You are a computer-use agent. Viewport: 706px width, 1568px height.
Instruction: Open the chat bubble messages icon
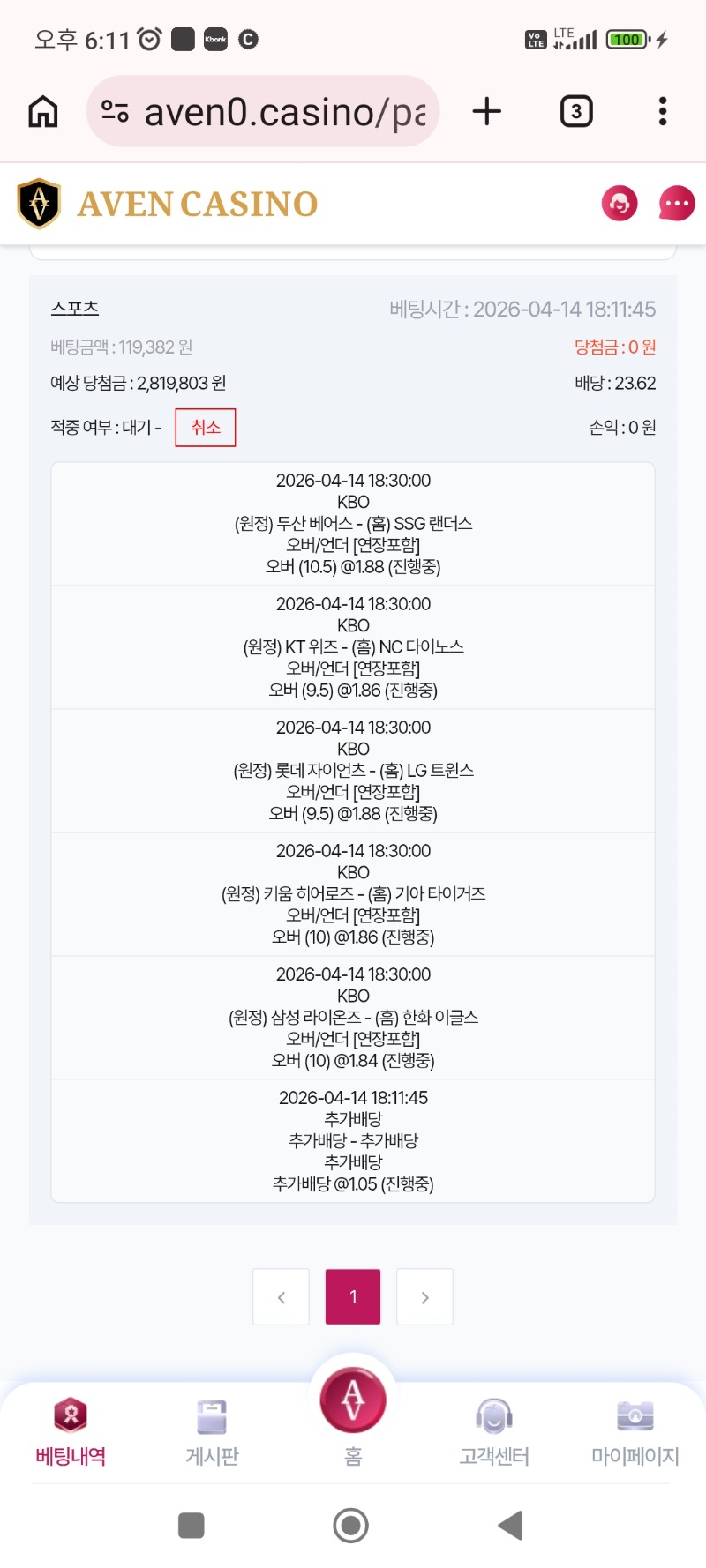point(677,204)
